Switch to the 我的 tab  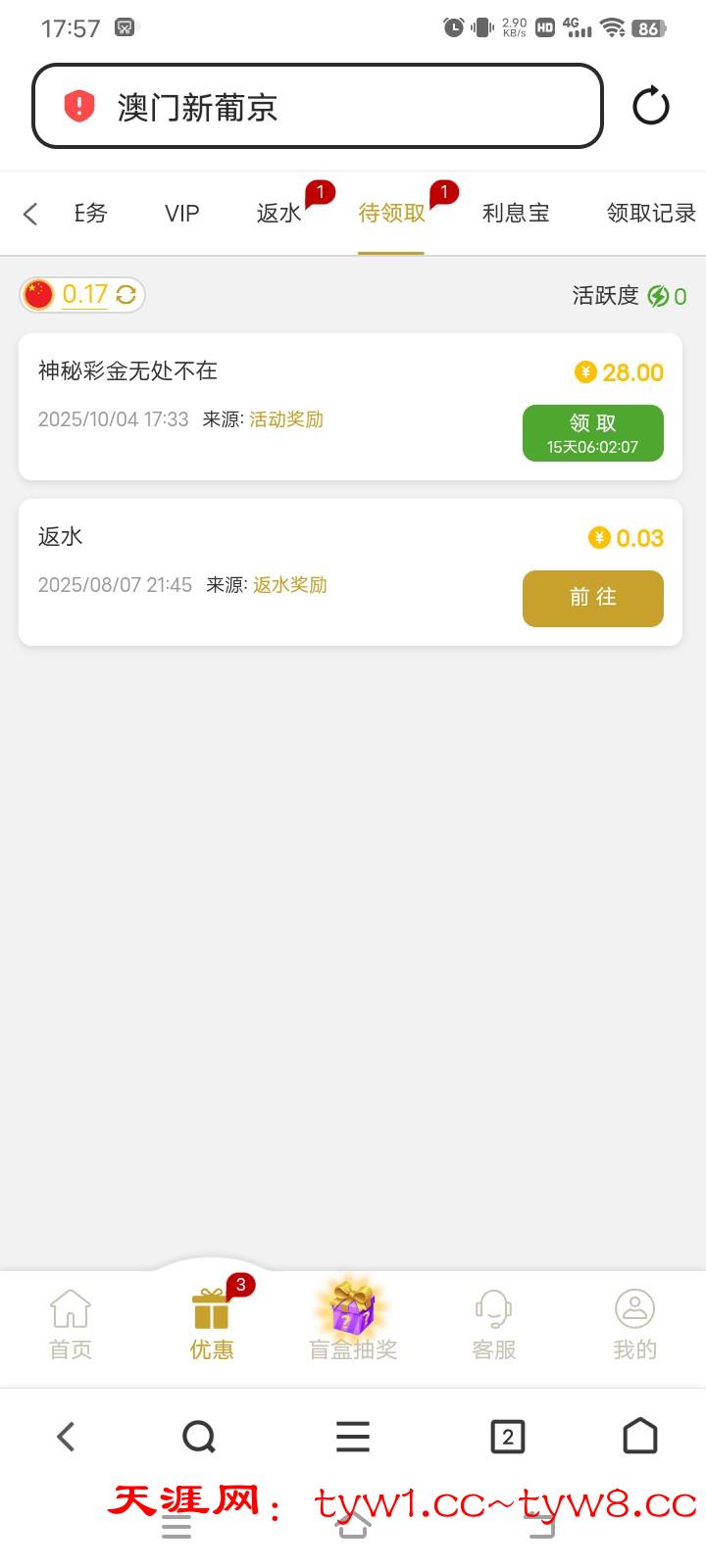[x=634, y=1324]
